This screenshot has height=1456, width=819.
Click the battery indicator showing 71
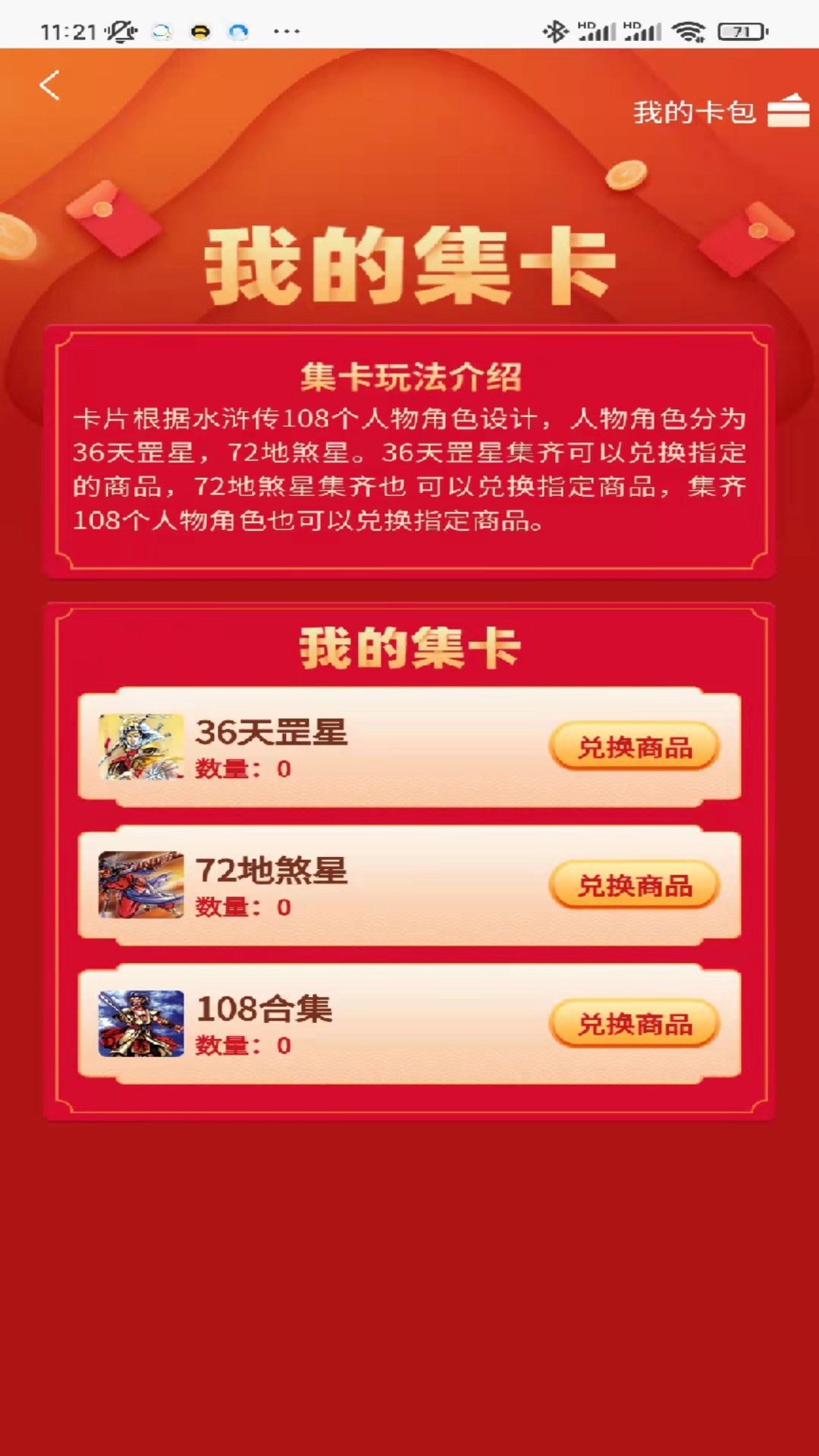click(x=733, y=30)
